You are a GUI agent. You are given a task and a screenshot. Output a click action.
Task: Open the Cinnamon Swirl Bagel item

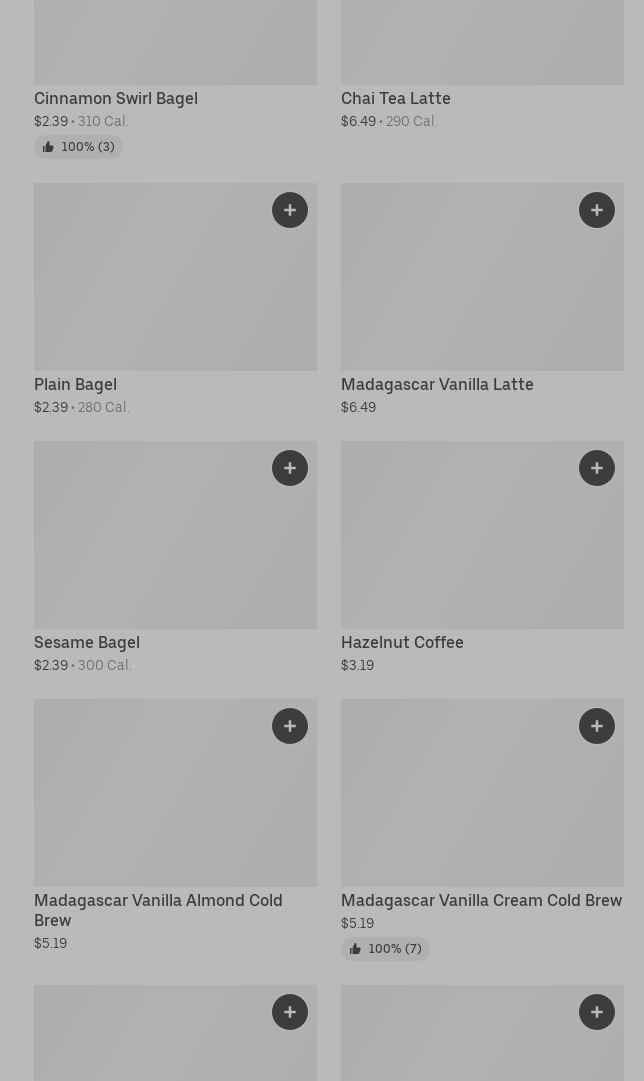pos(116,99)
